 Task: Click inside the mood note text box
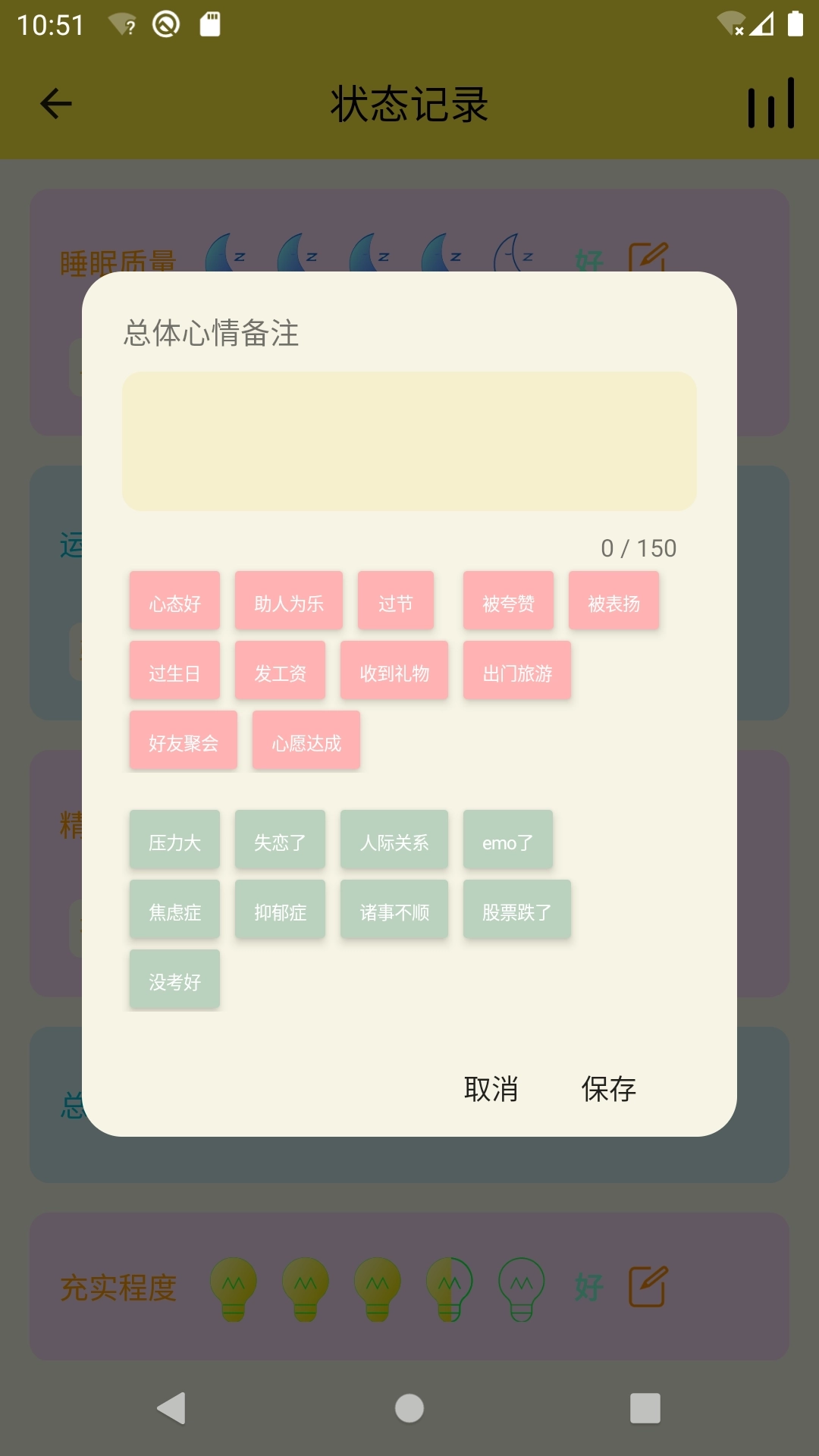409,440
